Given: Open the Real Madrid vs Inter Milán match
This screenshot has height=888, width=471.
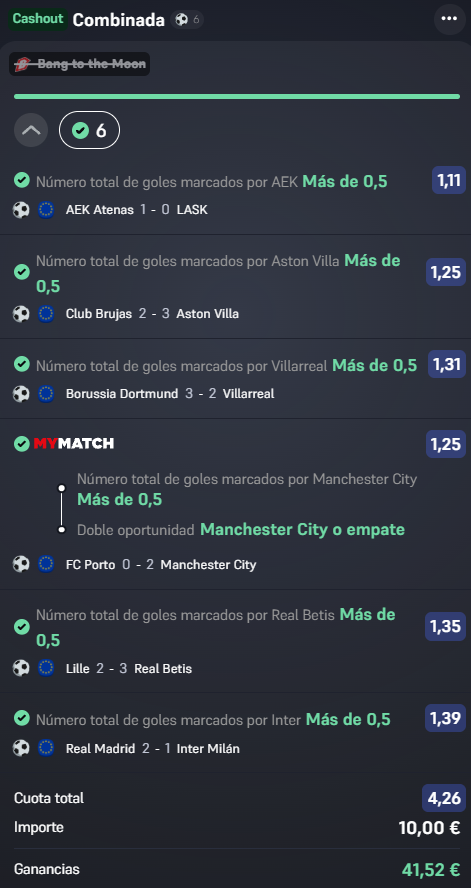Looking at the screenshot, I should [x=152, y=749].
